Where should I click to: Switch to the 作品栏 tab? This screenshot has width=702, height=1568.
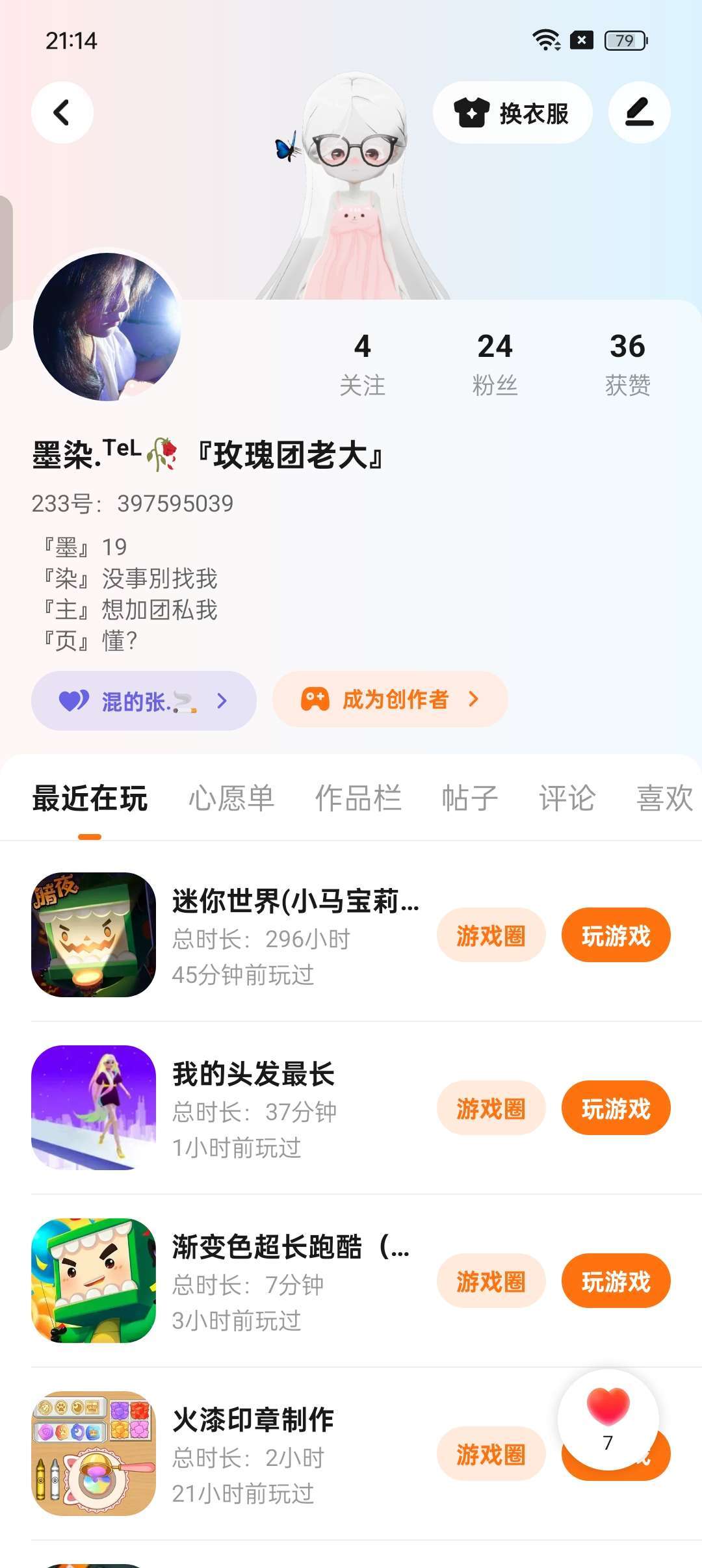[358, 798]
